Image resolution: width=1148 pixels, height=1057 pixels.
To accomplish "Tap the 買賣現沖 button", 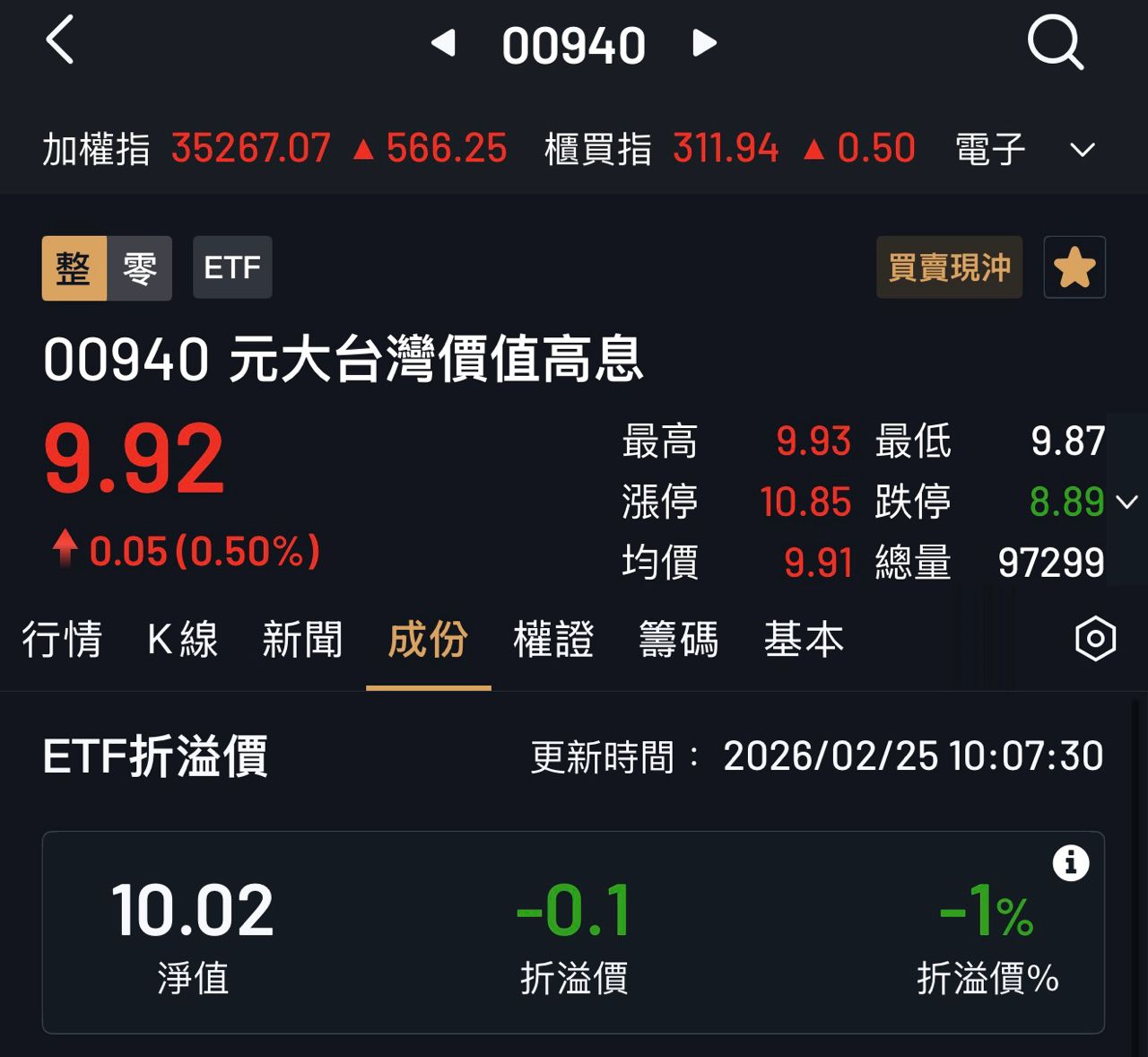I will point(949,267).
